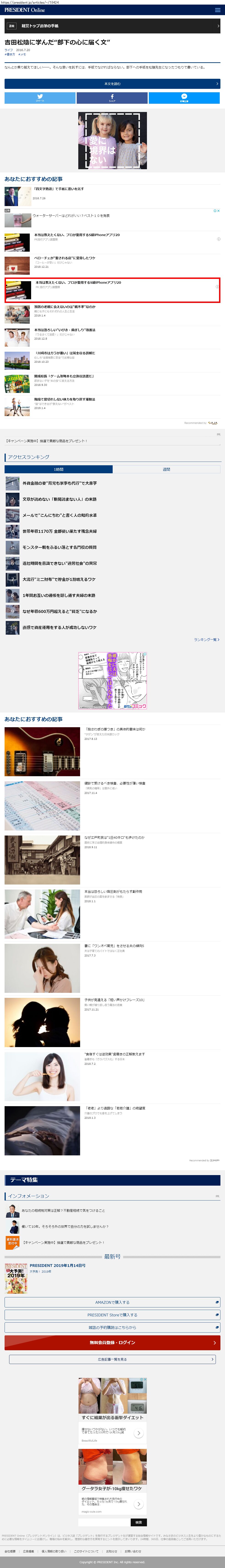This screenshot has height=1568, width=225.
Task: Select the 1時間 ranking tab
Action: [x=58, y=469]
